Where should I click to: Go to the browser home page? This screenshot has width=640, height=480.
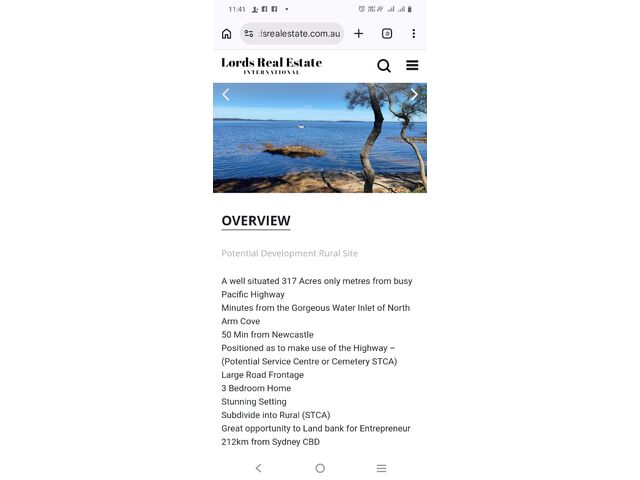[227, 33]
